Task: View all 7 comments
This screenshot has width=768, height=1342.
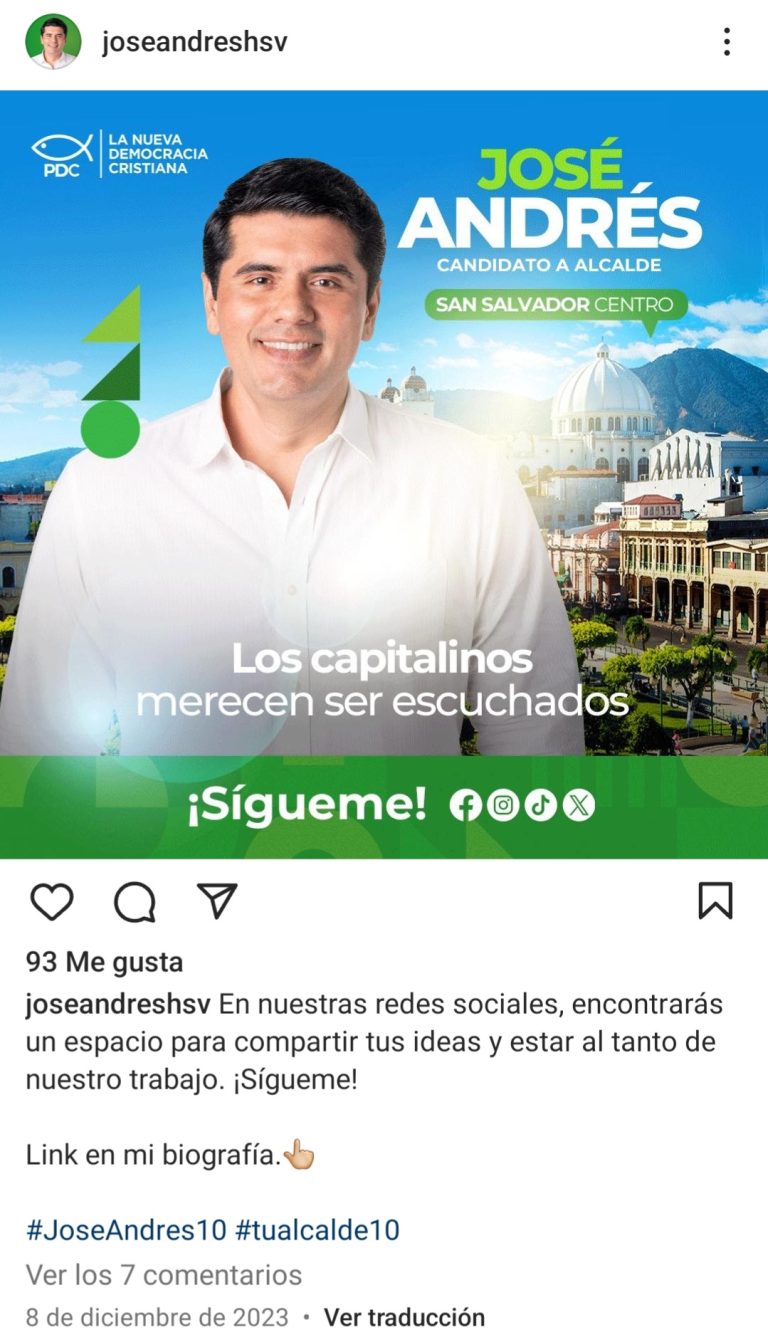Action: (164, 1275)
